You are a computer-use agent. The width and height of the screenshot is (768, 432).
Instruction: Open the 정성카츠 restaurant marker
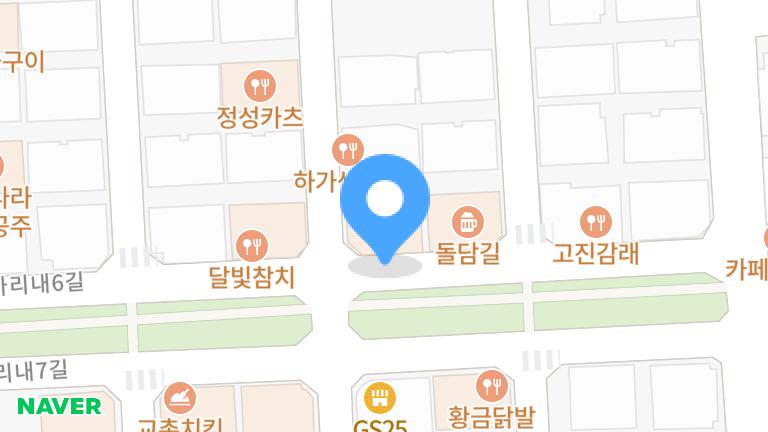[258, 84]
